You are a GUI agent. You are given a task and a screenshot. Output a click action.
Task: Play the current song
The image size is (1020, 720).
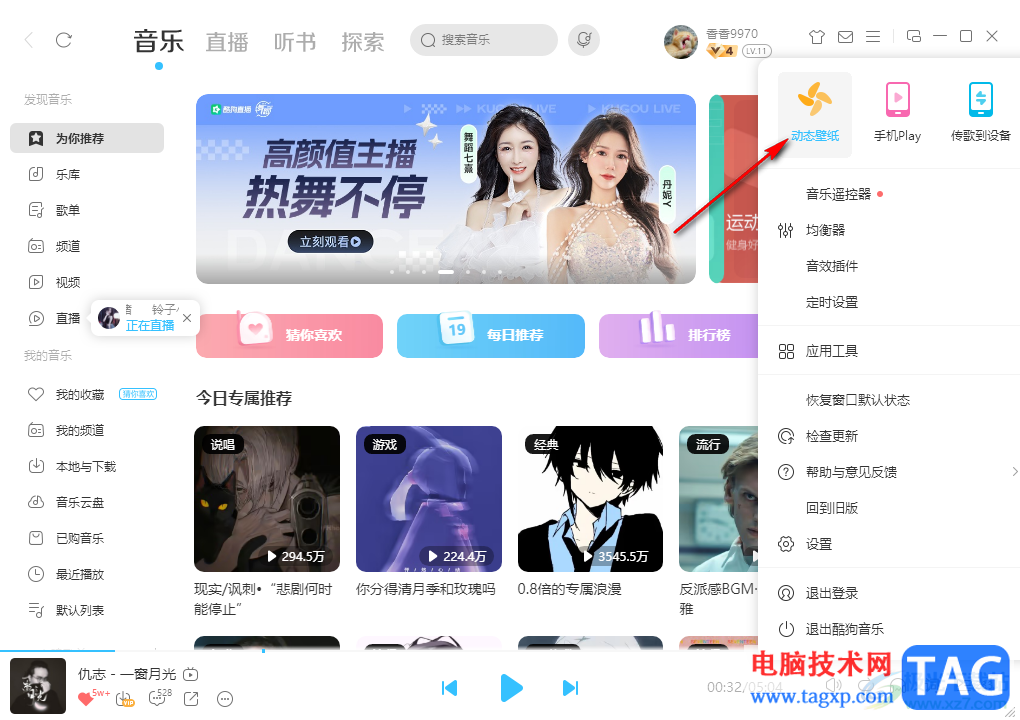(x=511, y=687)
